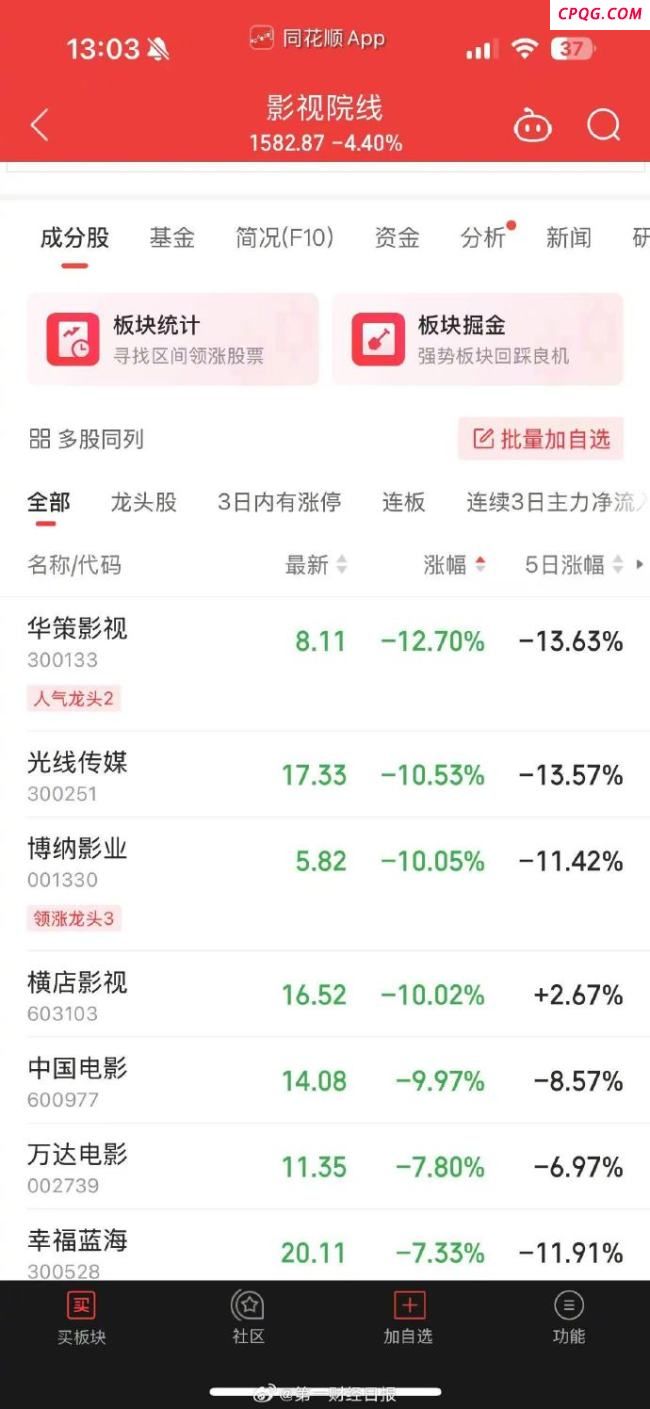650x1409 pixels.
Task: Tap 多股同列 view option
Action: pyautogui.click(x=86, y=439)
